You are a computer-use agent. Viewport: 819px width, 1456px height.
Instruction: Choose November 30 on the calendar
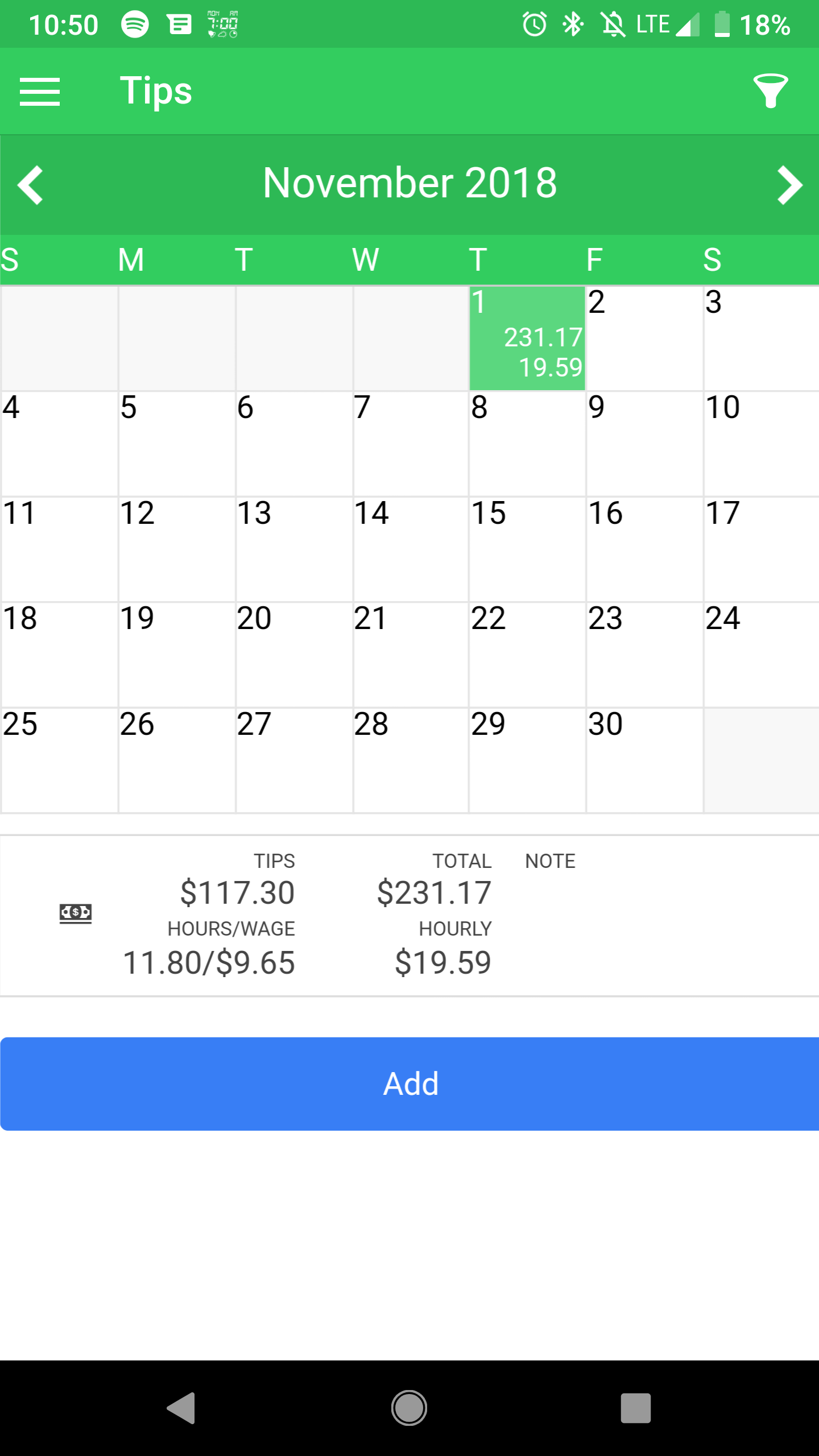pos(644,760)
